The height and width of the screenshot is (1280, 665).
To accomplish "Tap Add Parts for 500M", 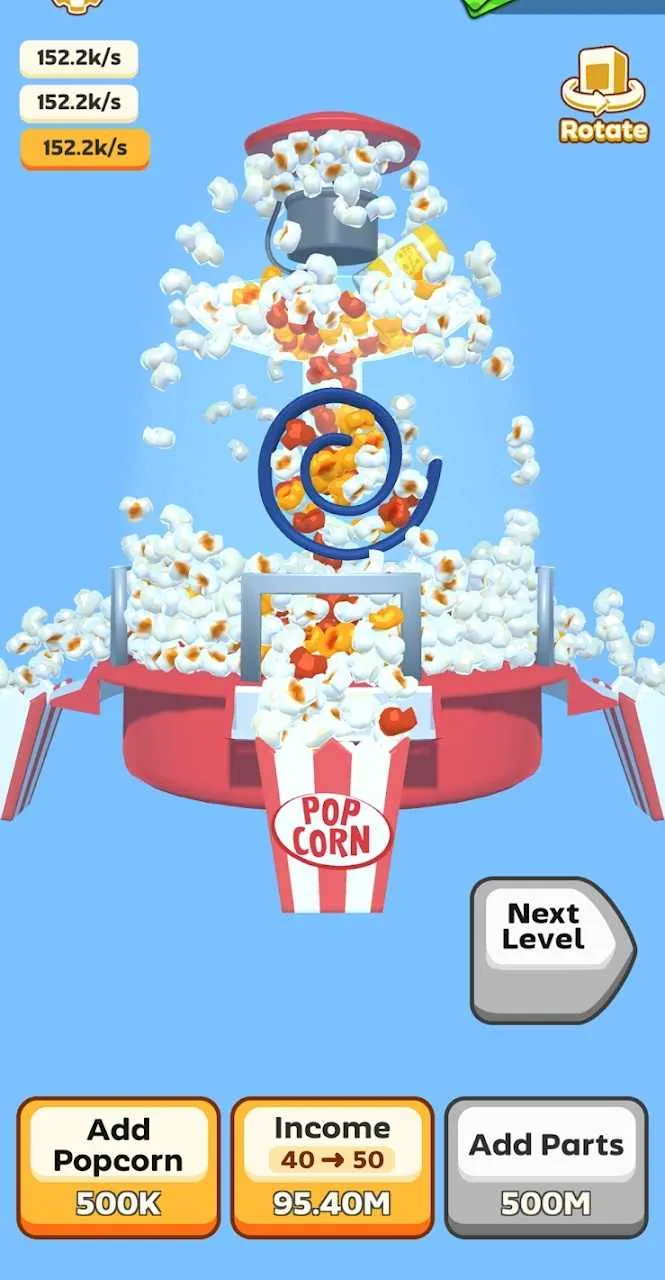I will (x=546, y=1166).
